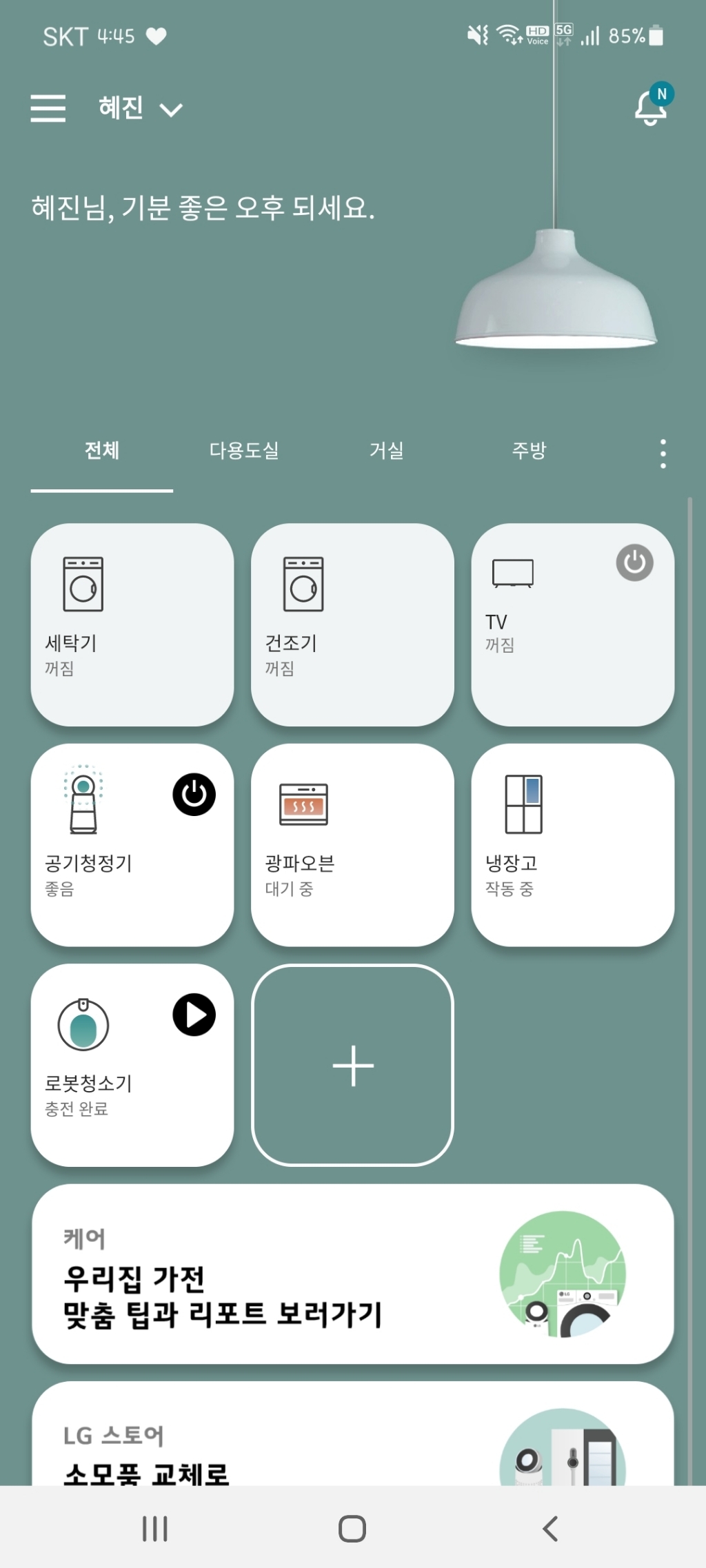Switch to the 다용도실 tab
Screen dimensions: 706x1568
coord(244,451)
